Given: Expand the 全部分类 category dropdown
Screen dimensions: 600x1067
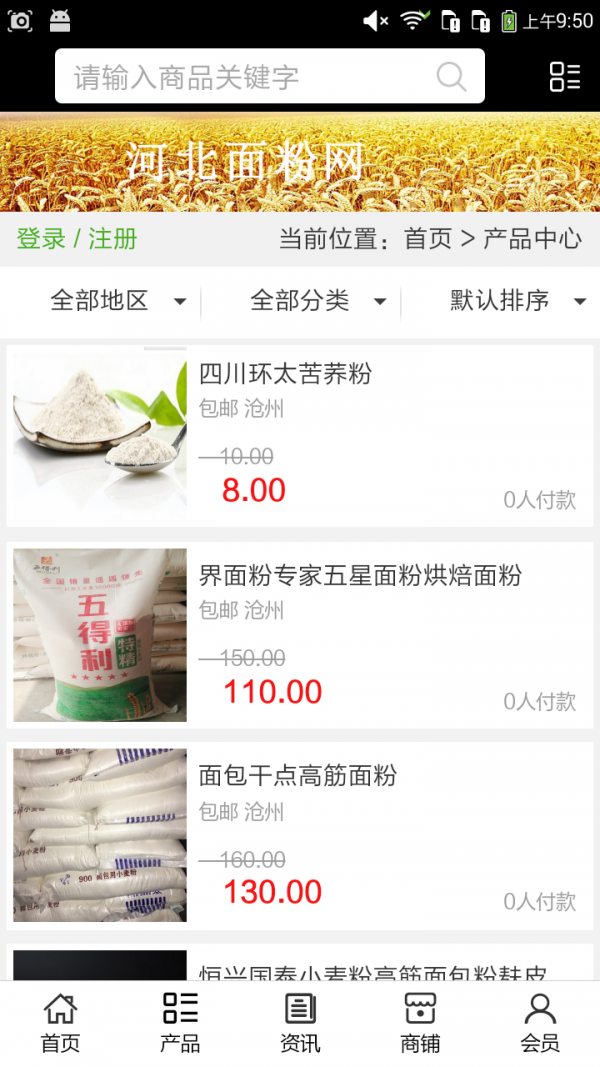Looking at the screenshot, I should coord(318,300).
